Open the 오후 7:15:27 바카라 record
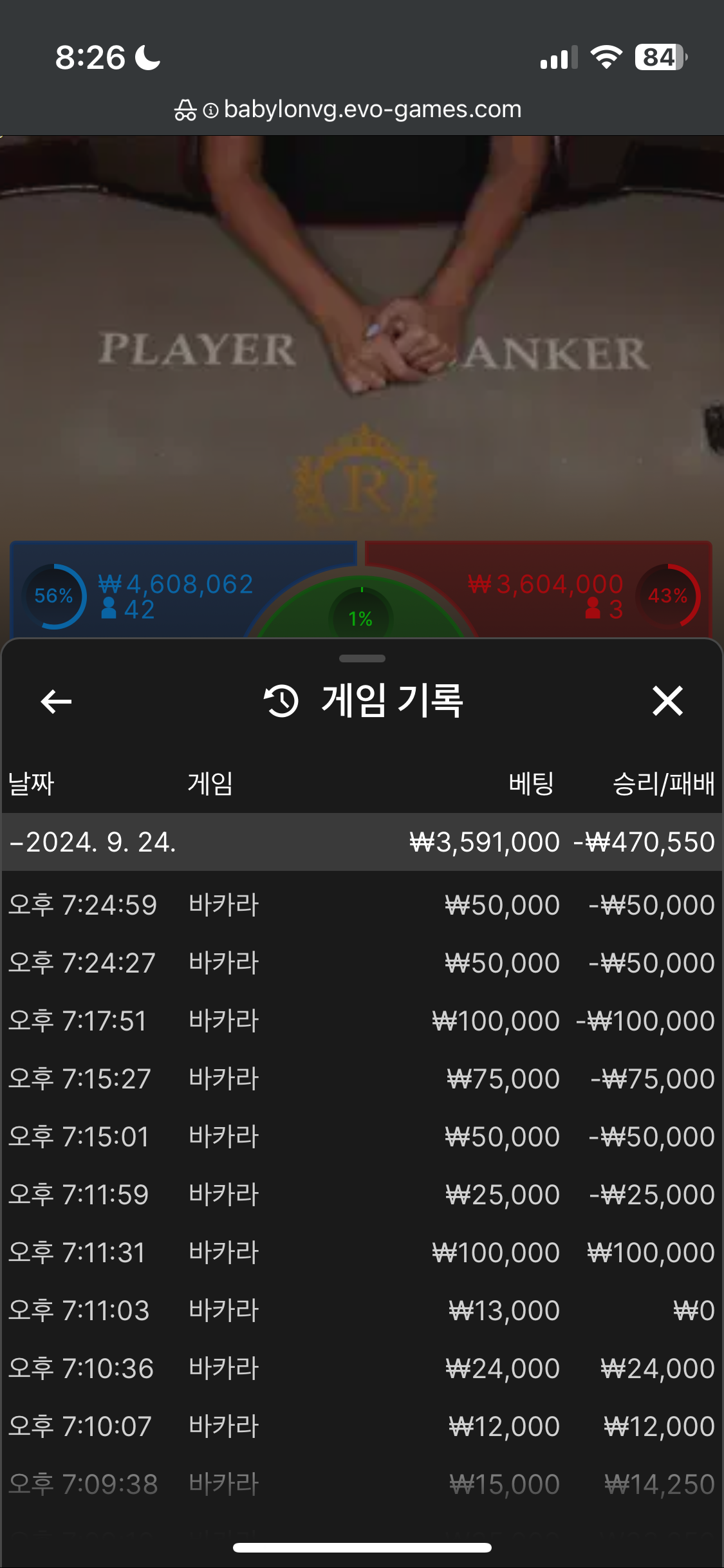 coord(362,1079)
